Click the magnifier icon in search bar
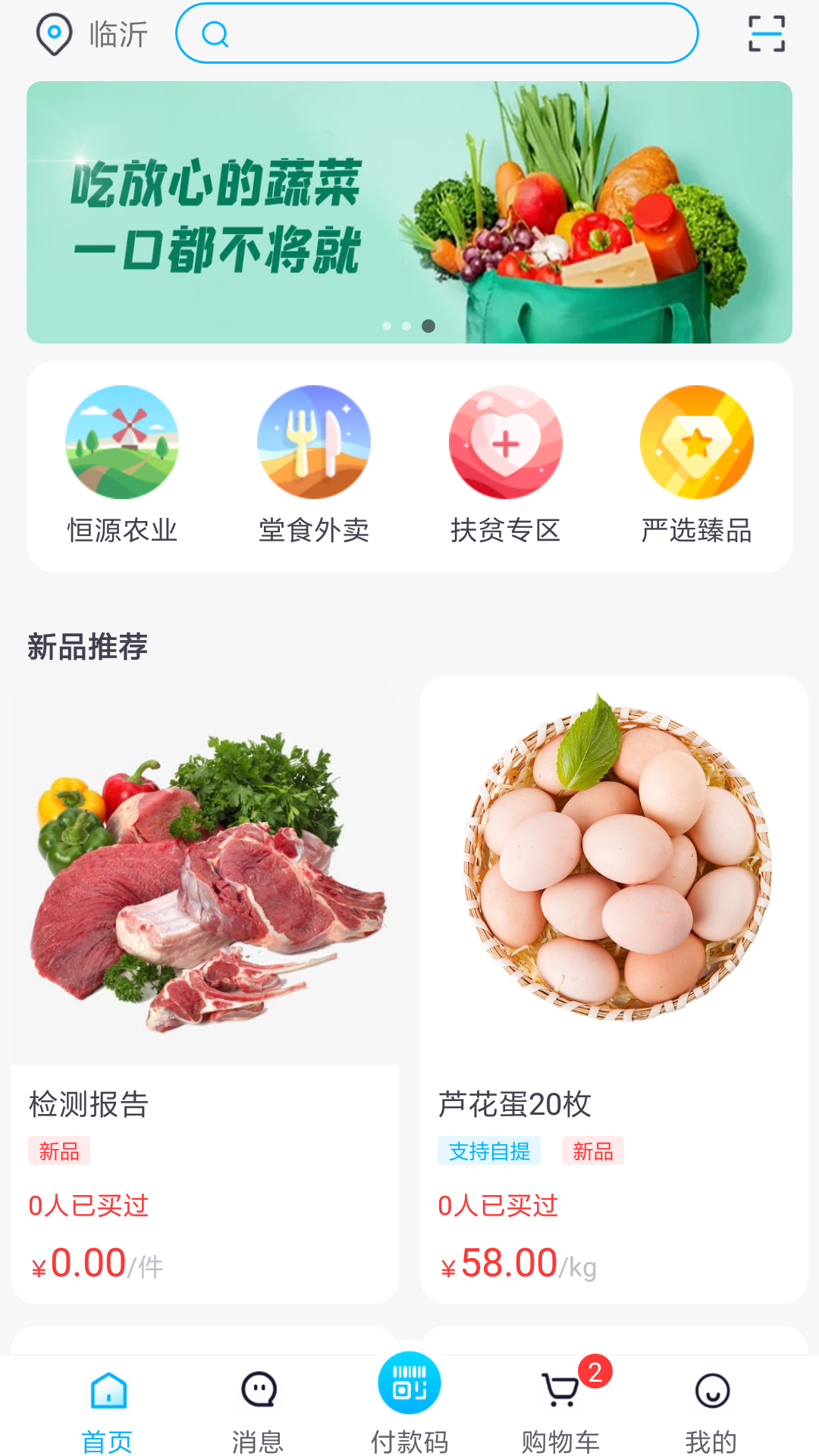The image size is (819, 1456). pos(216,33)
